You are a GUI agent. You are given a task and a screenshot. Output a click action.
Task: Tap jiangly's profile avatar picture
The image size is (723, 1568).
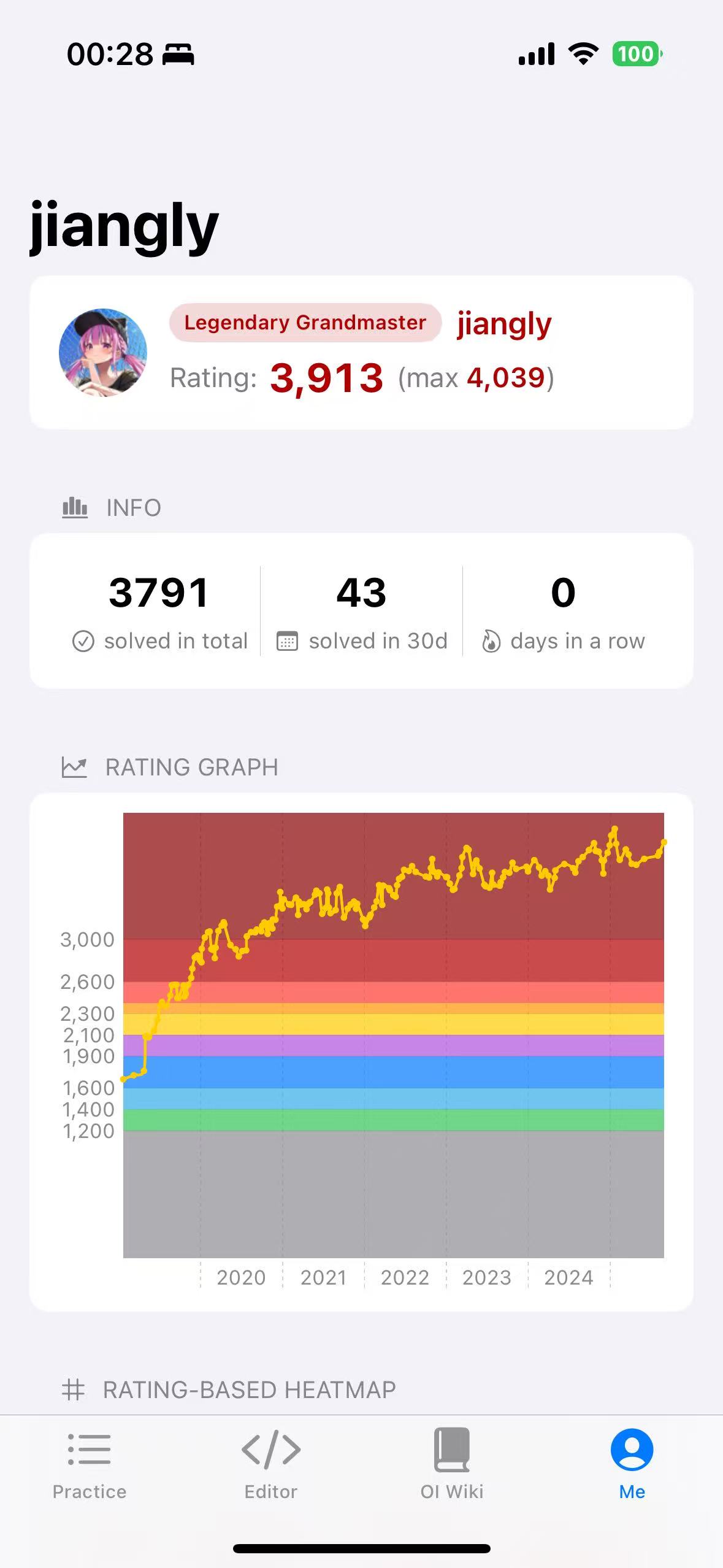(x=104, y=353)
